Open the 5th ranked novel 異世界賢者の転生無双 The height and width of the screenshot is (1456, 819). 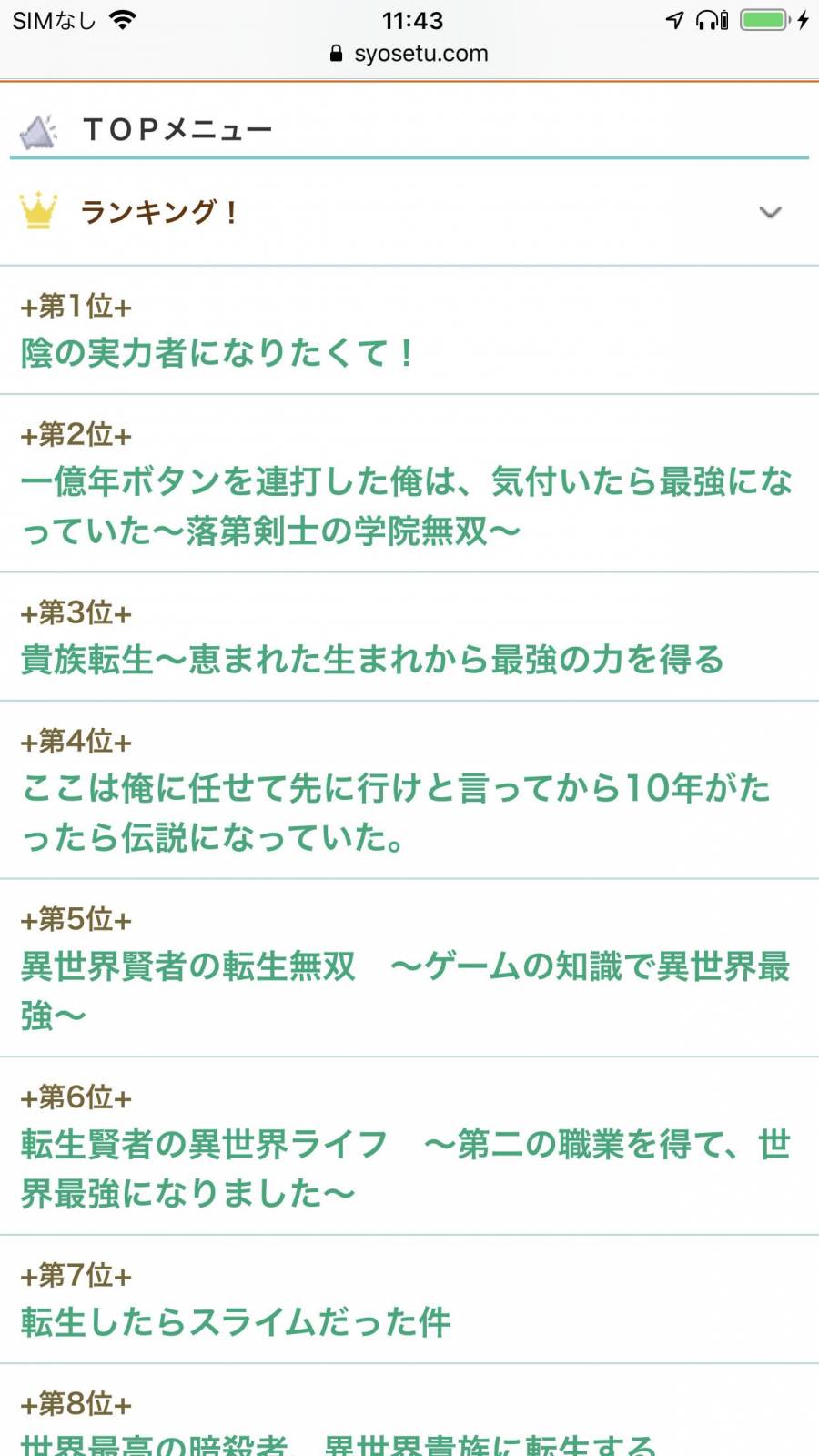click(x=406, y=990)
